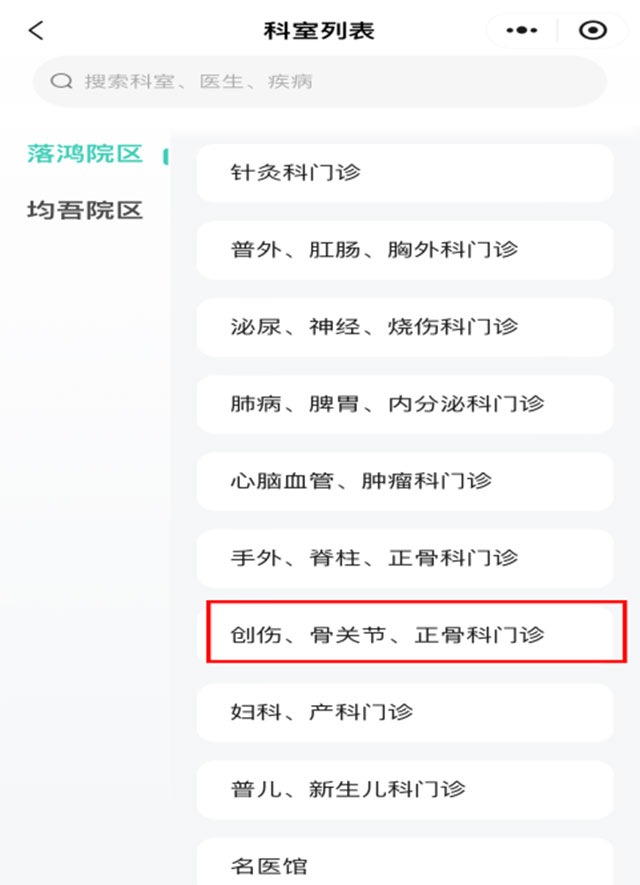Screen dimensions: 640x885
Task: Open the 名医馆 entry
Action: 404,864
